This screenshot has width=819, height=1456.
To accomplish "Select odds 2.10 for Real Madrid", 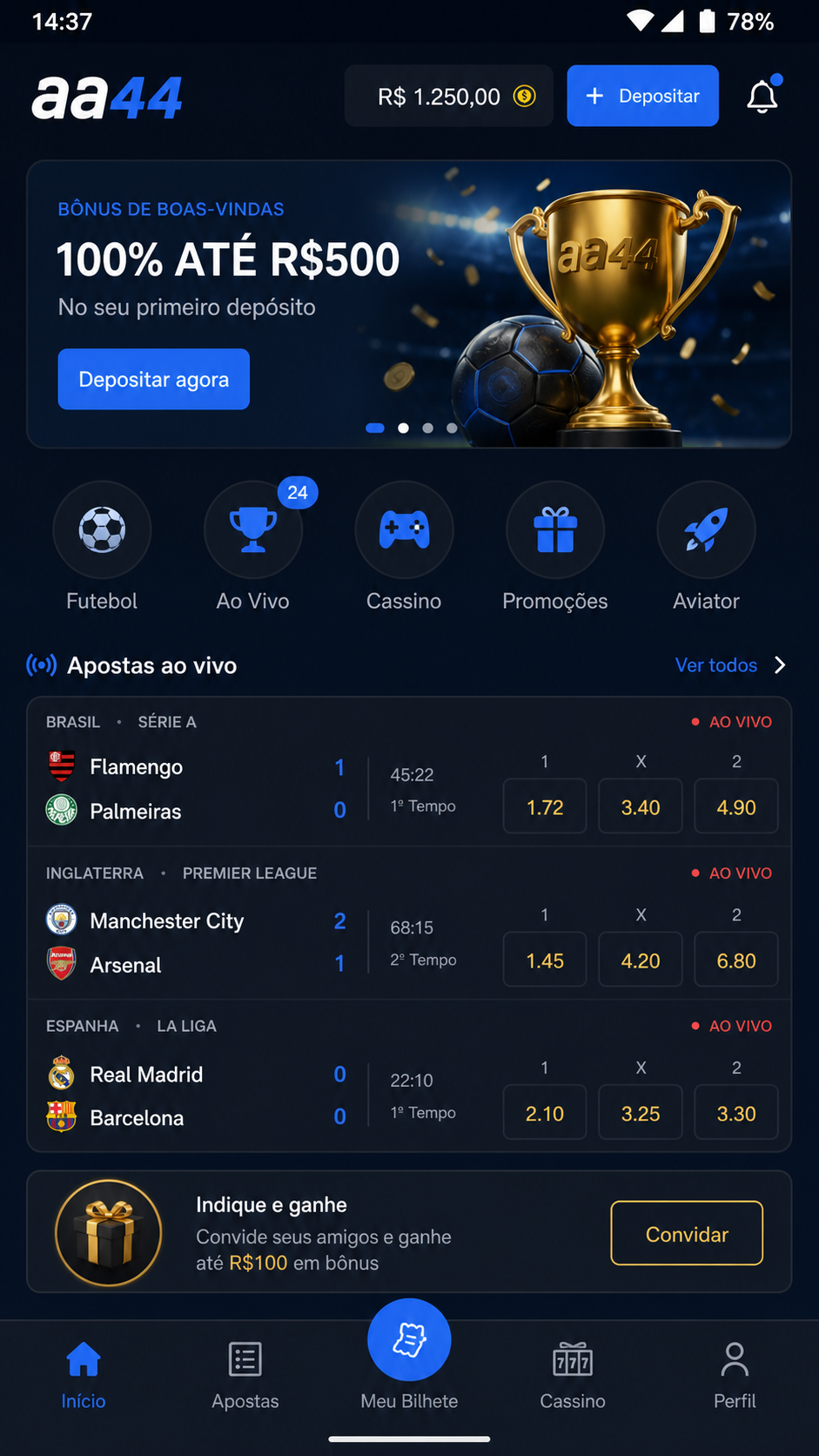I will [545, 1113].
